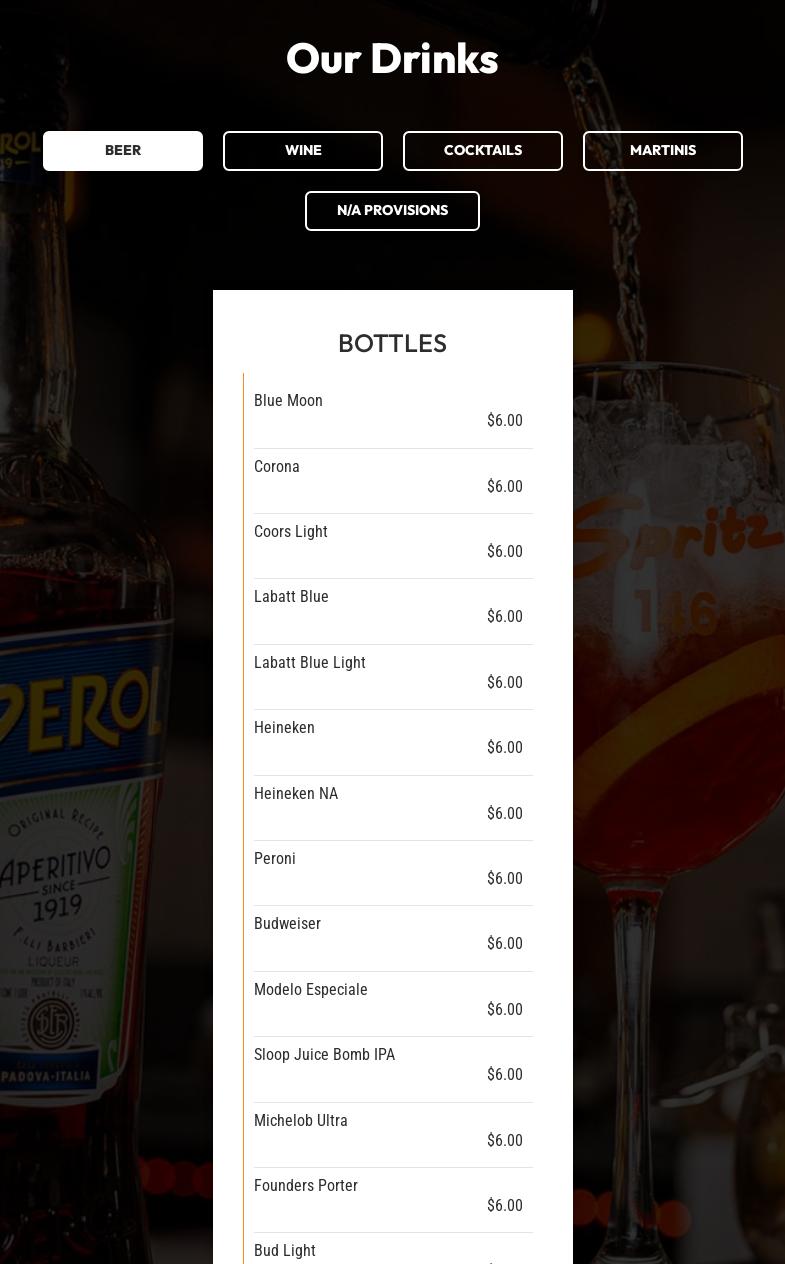Image resolution: width=785 pixels, height=1264 pixels.
Task: Click the Michelob Ultra entry
Action: (x=301, y=1120)
